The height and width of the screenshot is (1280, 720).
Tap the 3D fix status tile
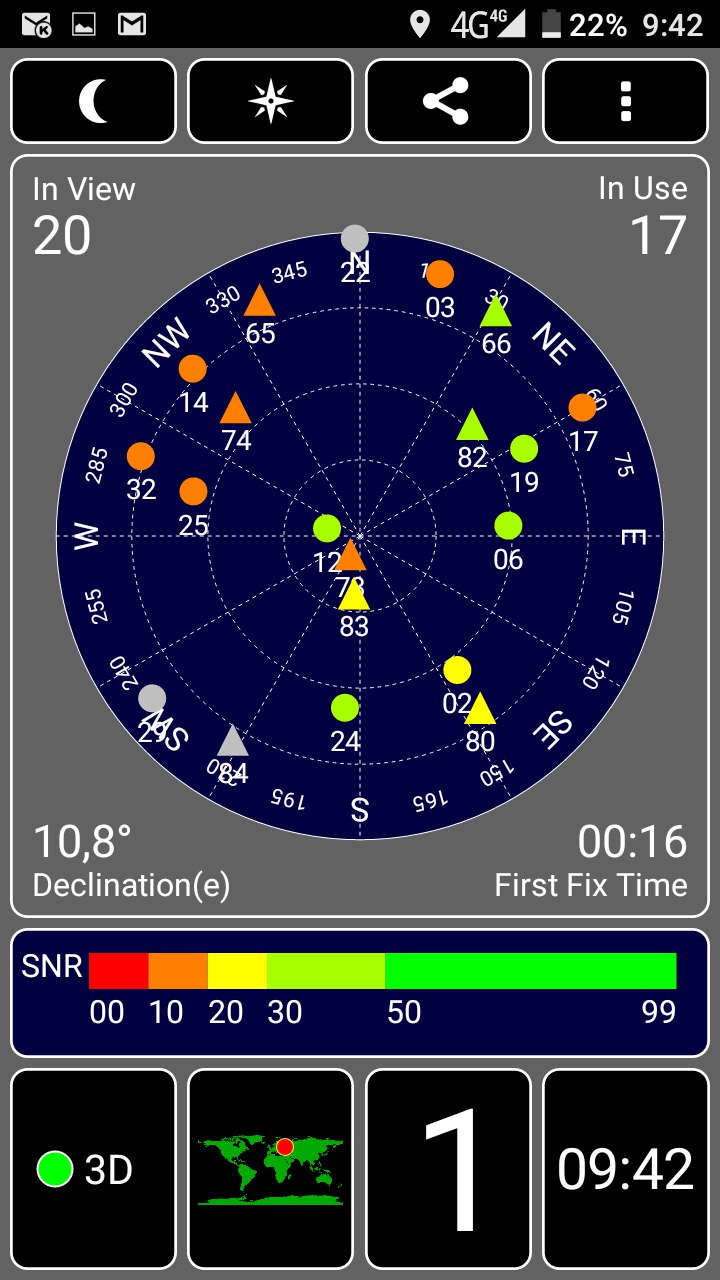click(x=93, y=1168)
